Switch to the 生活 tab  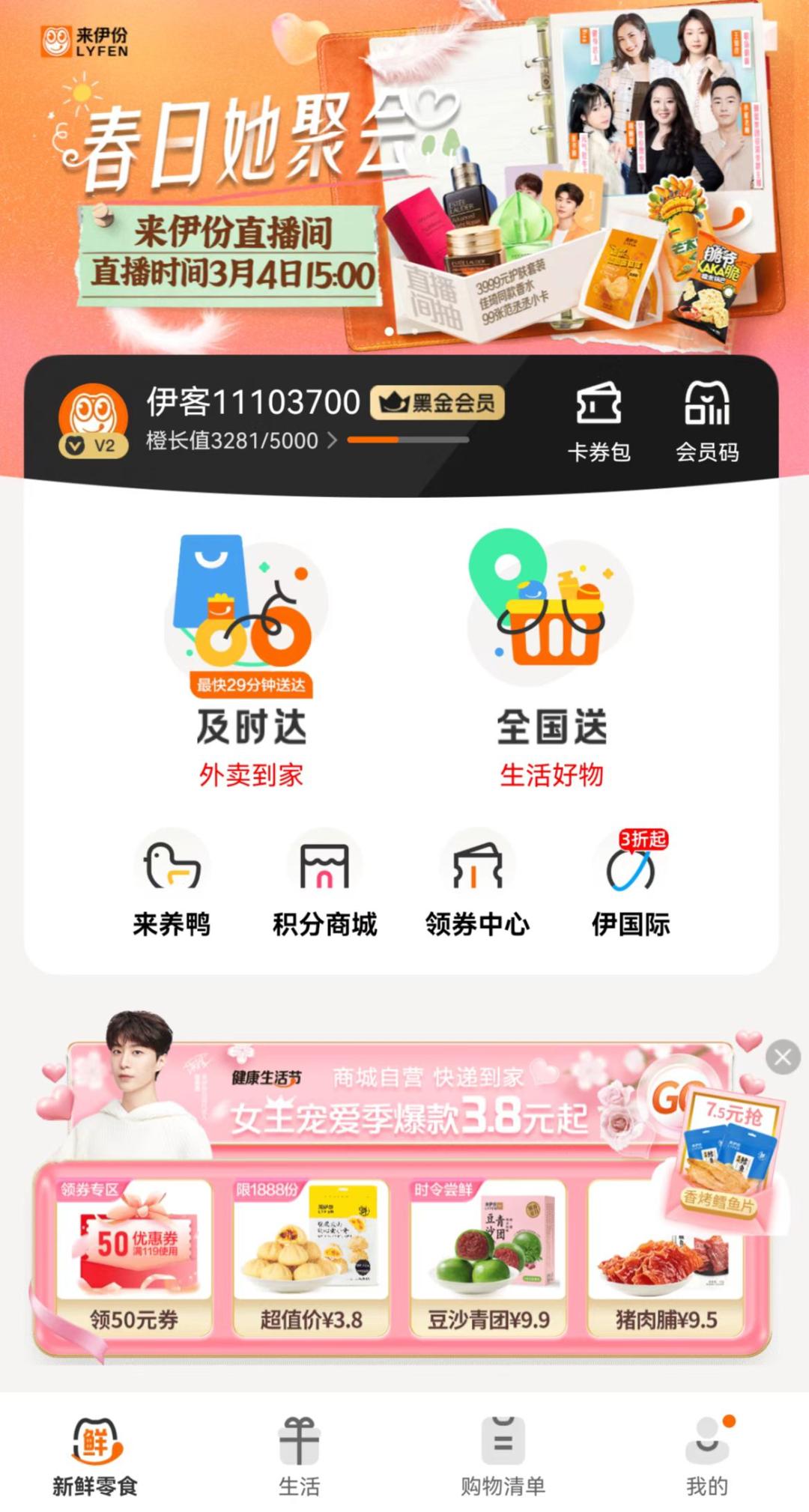point(299,1455)
